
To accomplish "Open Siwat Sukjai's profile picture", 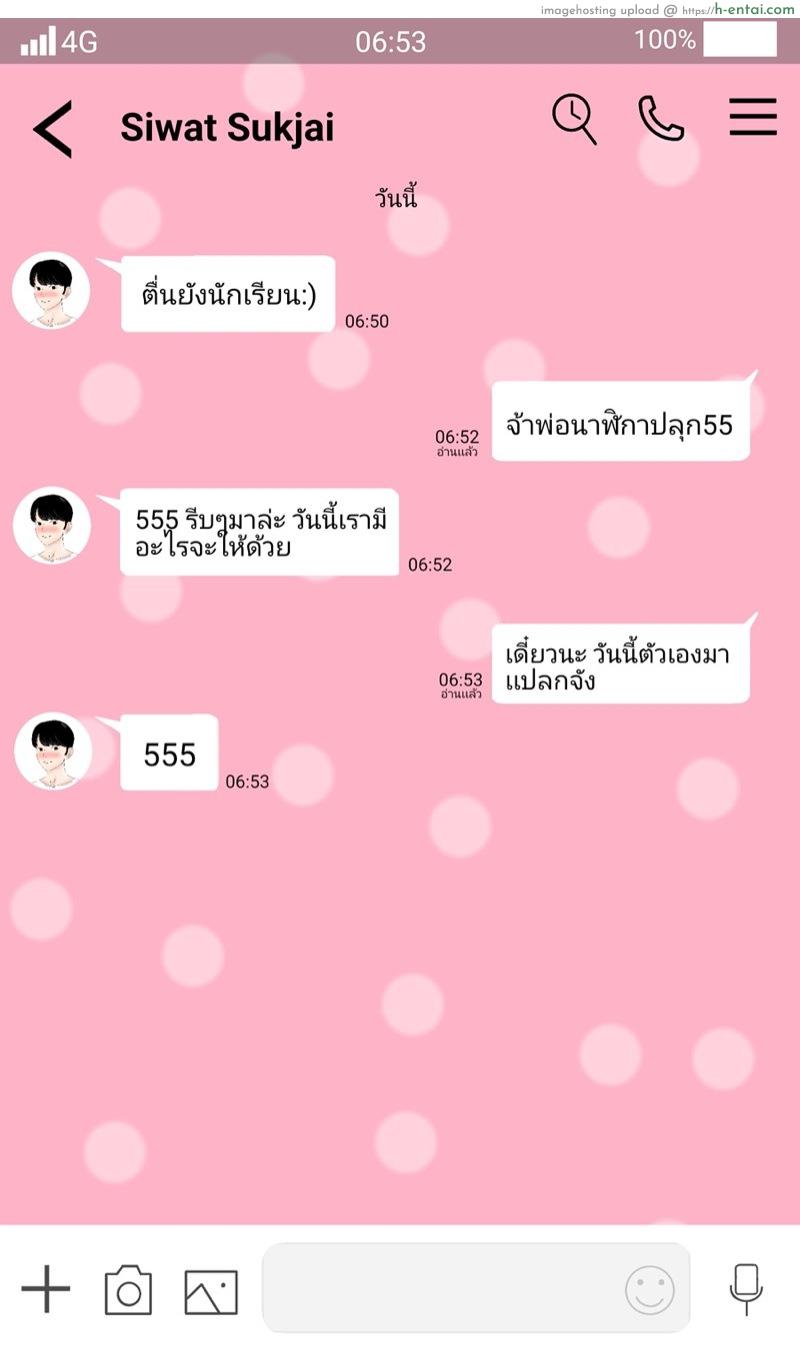I will [x=52, y=291].
